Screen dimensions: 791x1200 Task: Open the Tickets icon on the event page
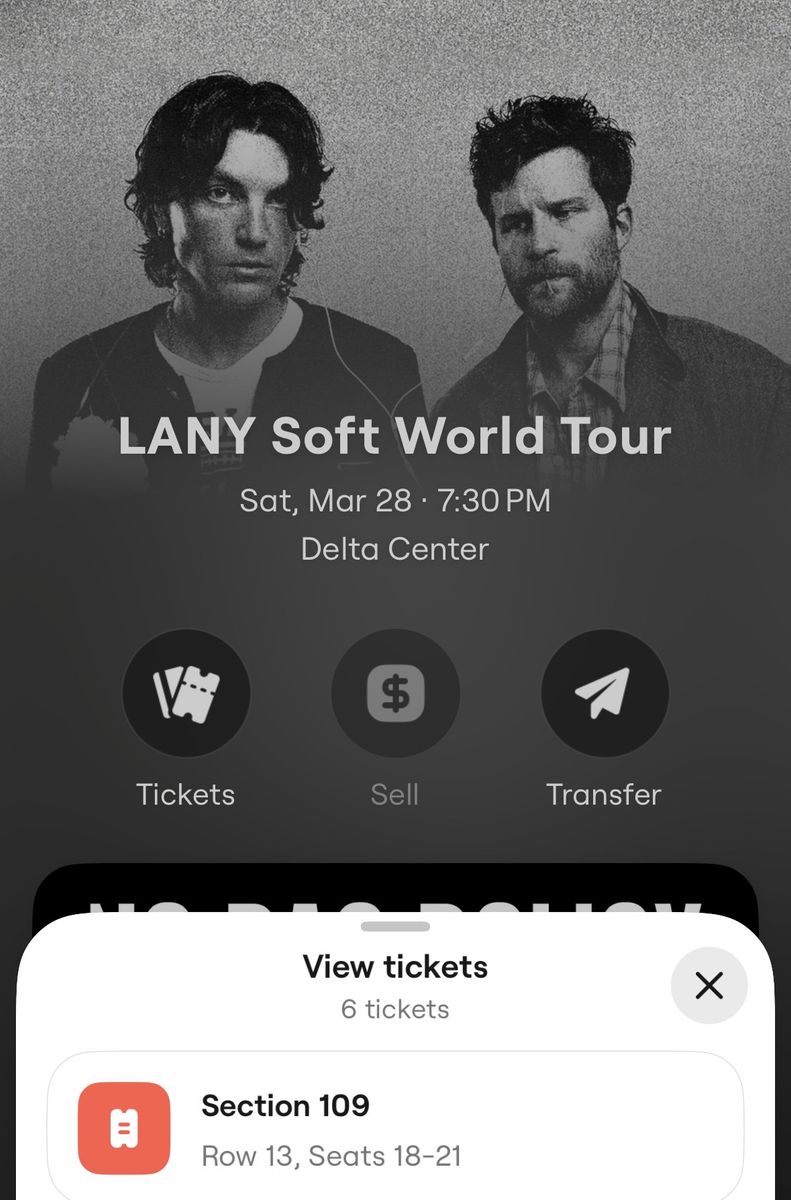[x=186, y=692]
